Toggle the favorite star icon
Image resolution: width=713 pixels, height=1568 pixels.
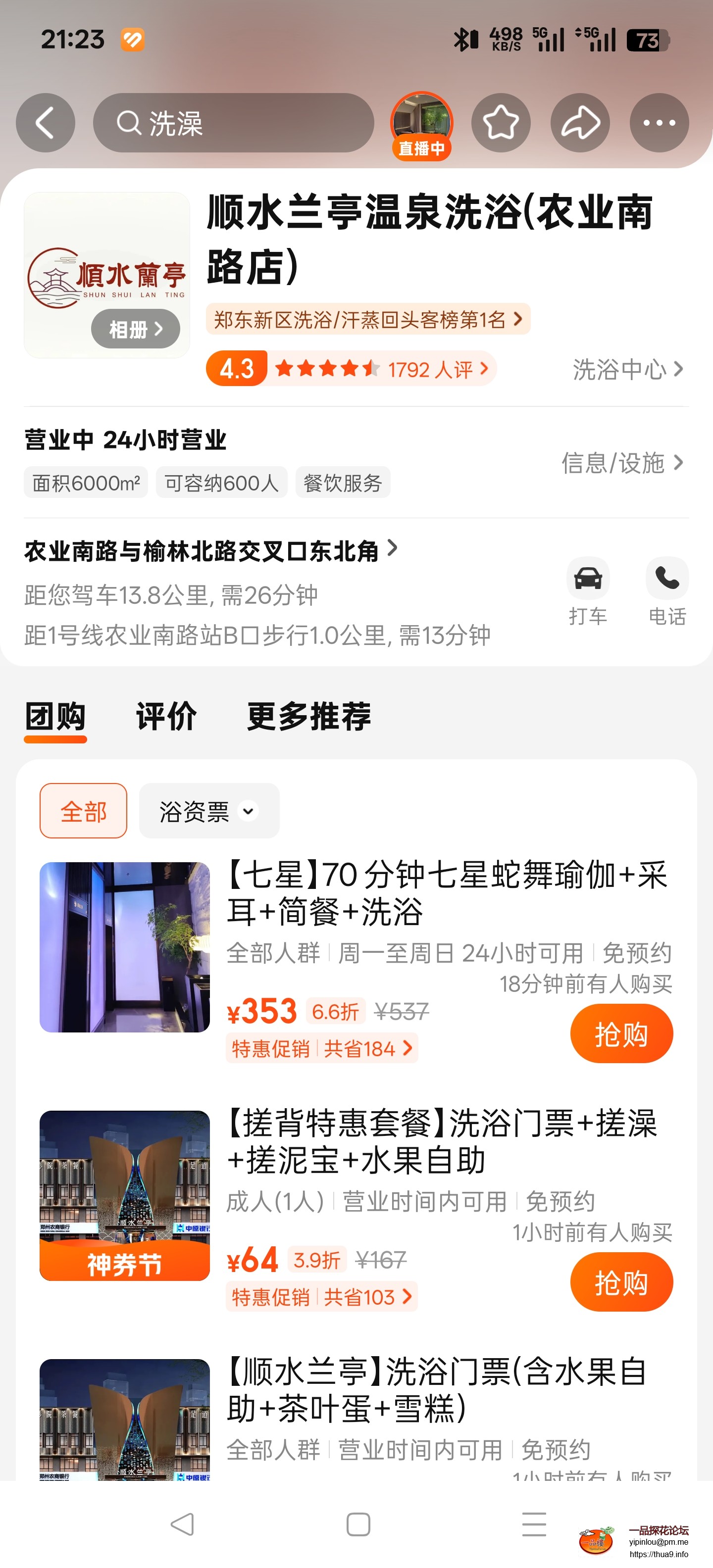click(501, 122)
